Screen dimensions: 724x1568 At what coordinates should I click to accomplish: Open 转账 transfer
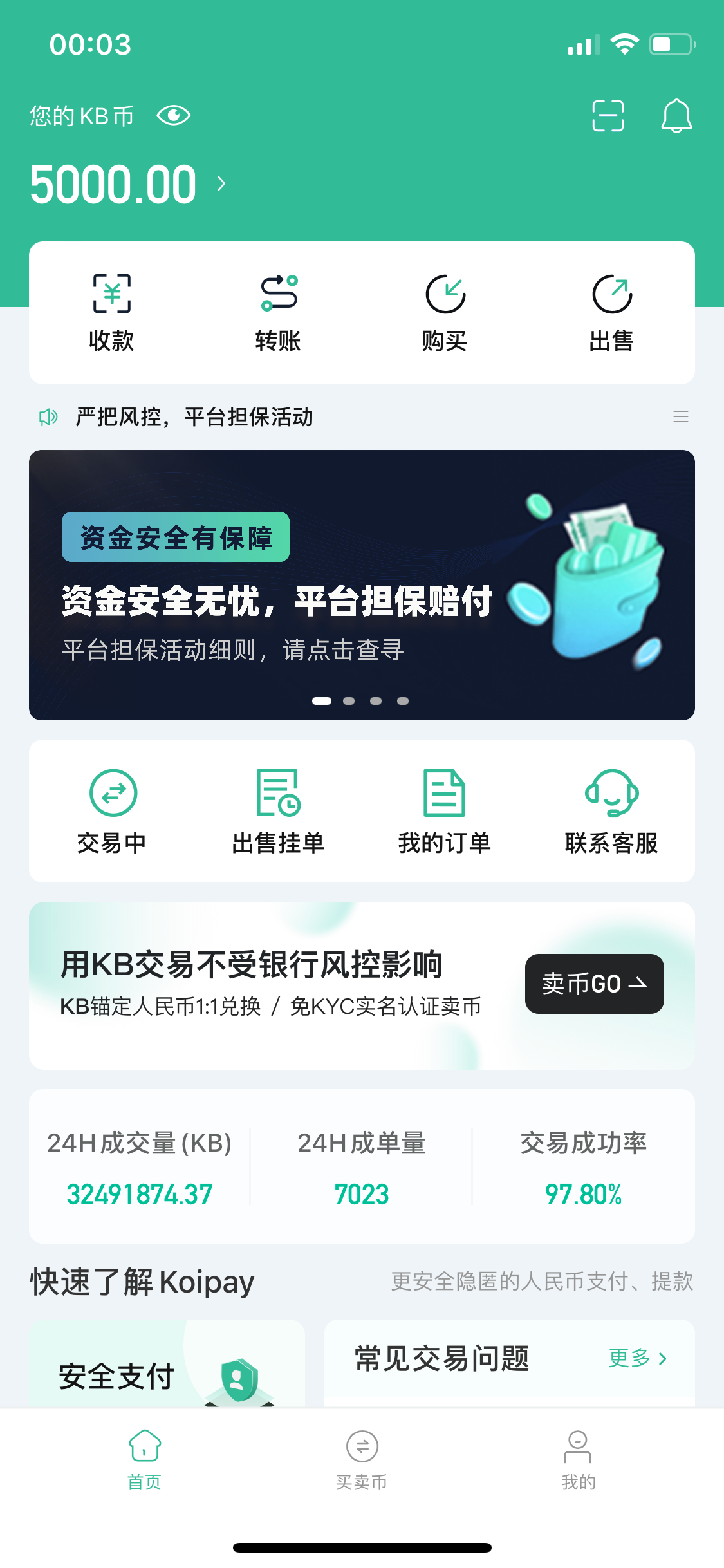click(x=278, y=313)
